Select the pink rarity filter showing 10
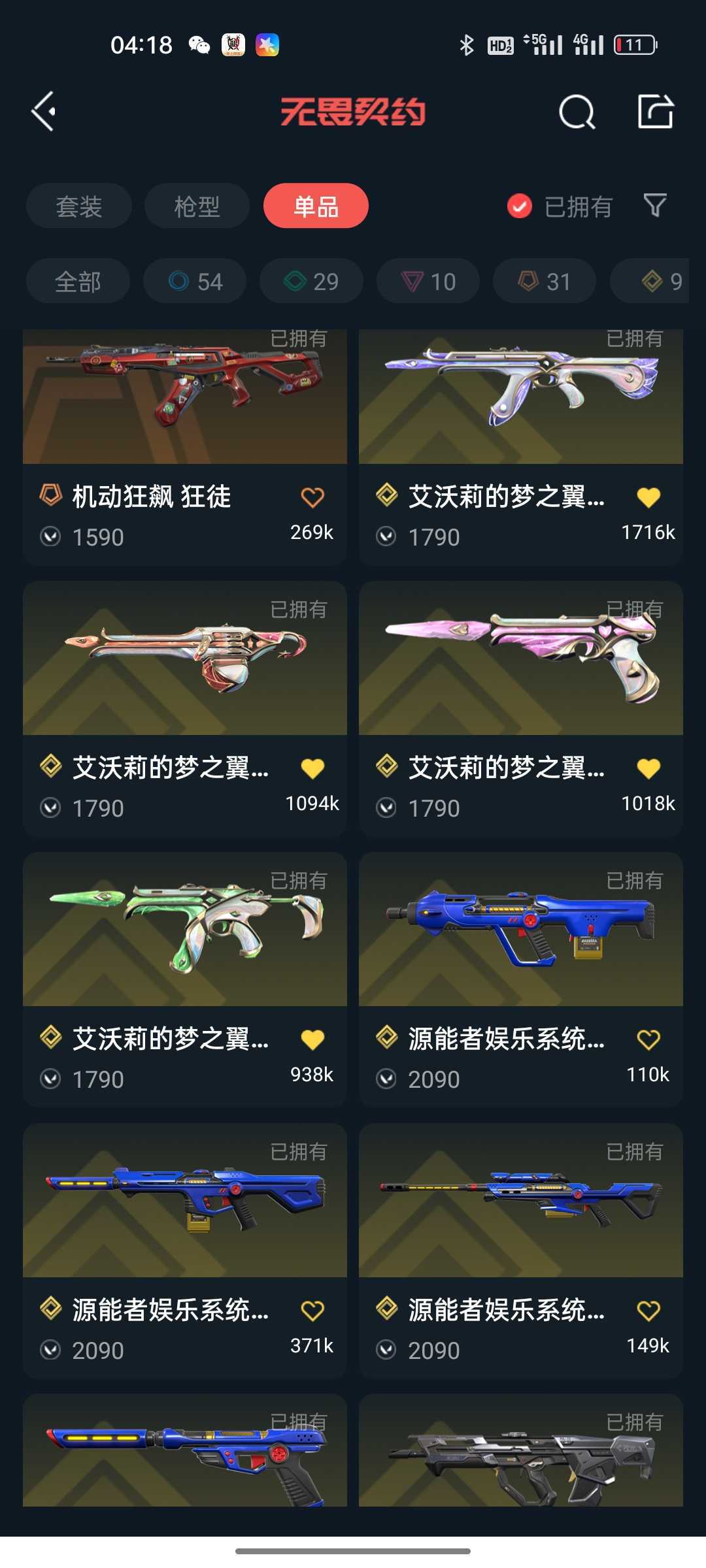706x1568 pixels. [x=427, y=281]
